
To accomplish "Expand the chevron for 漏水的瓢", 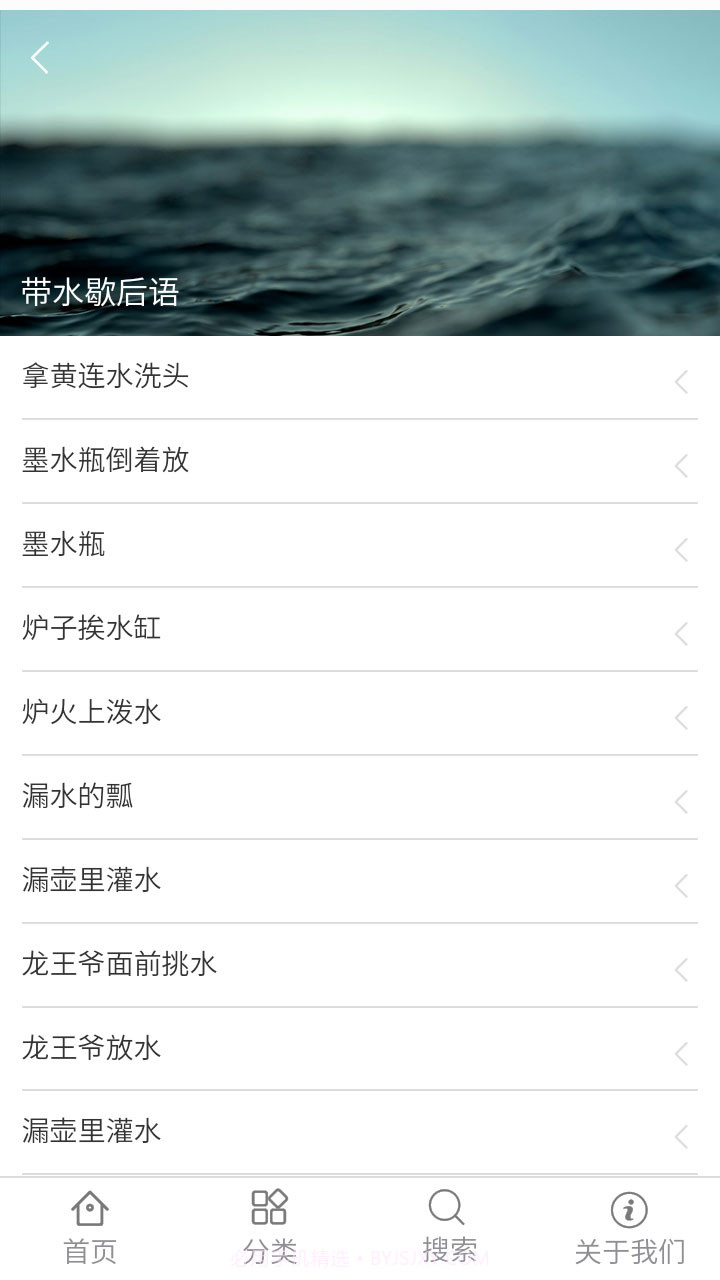I will [x=681, y=800].
